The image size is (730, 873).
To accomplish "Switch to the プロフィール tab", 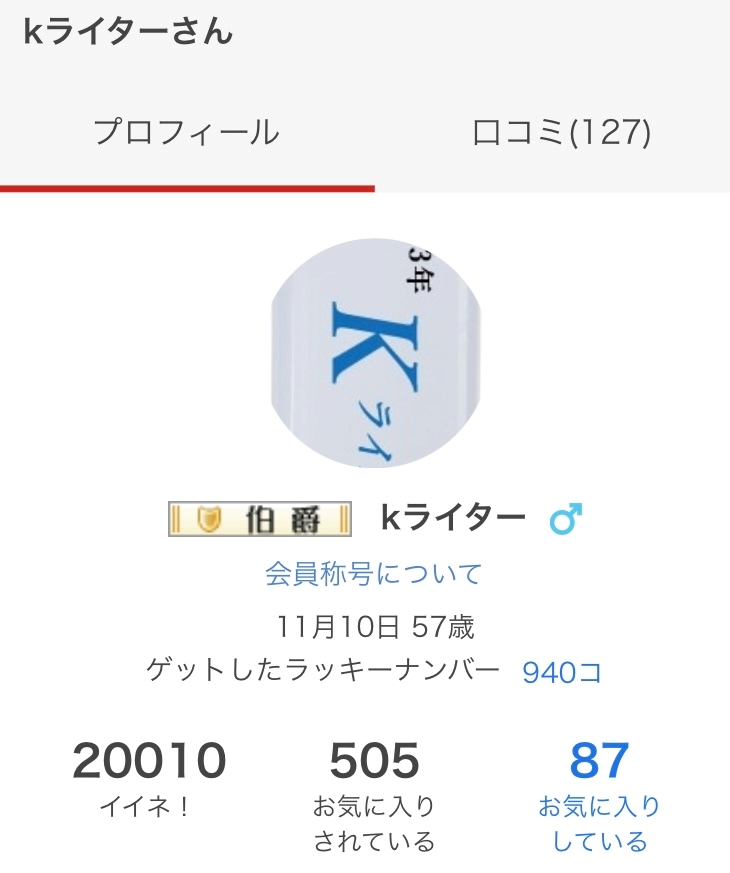I will tap(186, 133).
